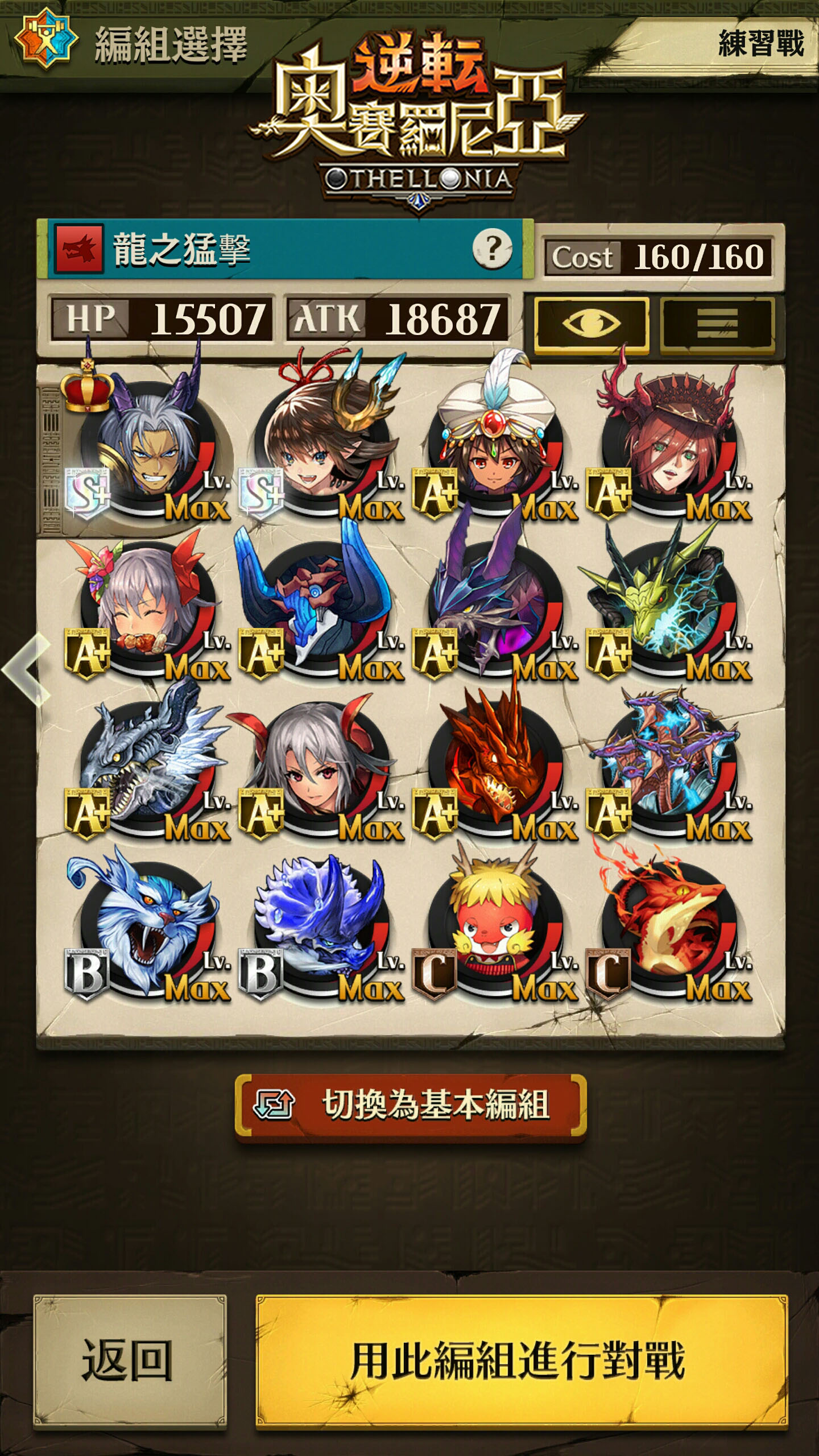The width and height of the screenshot is (819, 1456).
Task: Select the A+ white turban character
Action: click(495, 449)
